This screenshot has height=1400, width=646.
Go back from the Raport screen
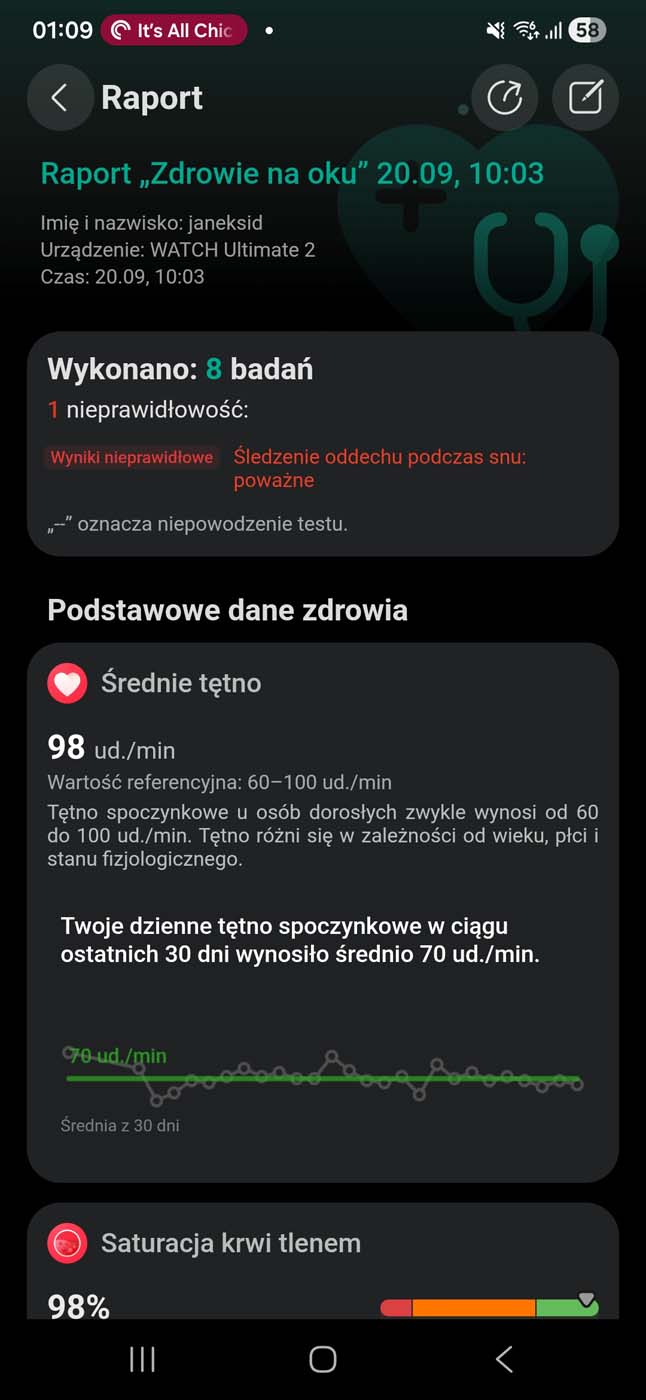[x=59, y=98]
